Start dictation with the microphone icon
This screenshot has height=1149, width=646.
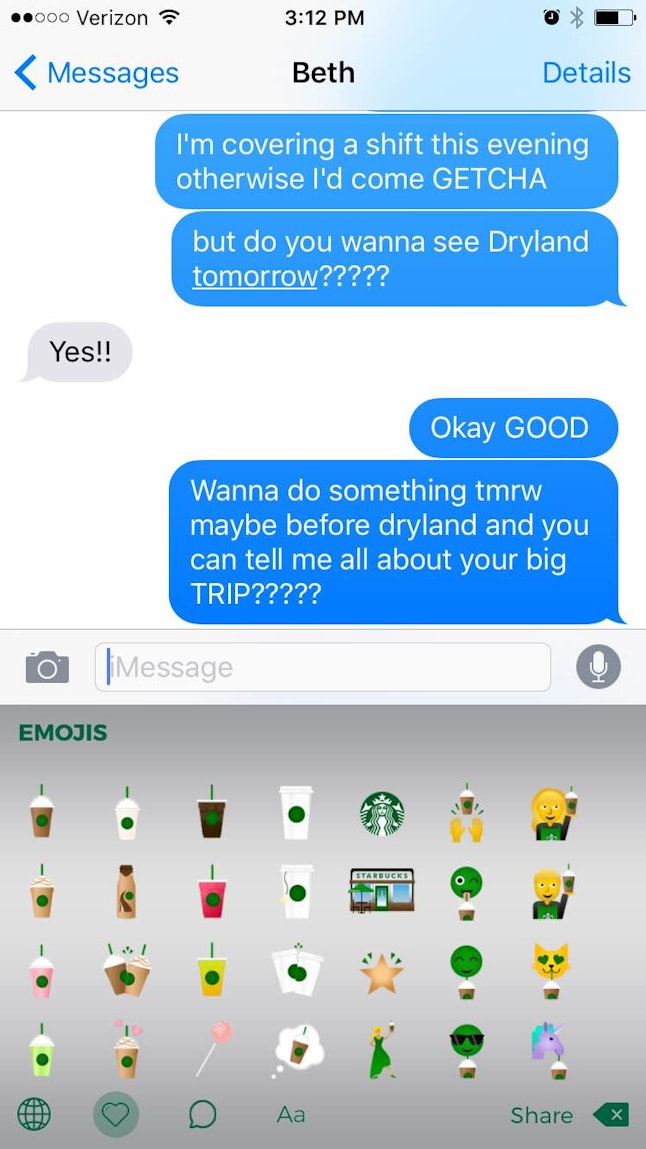[598, 667]
